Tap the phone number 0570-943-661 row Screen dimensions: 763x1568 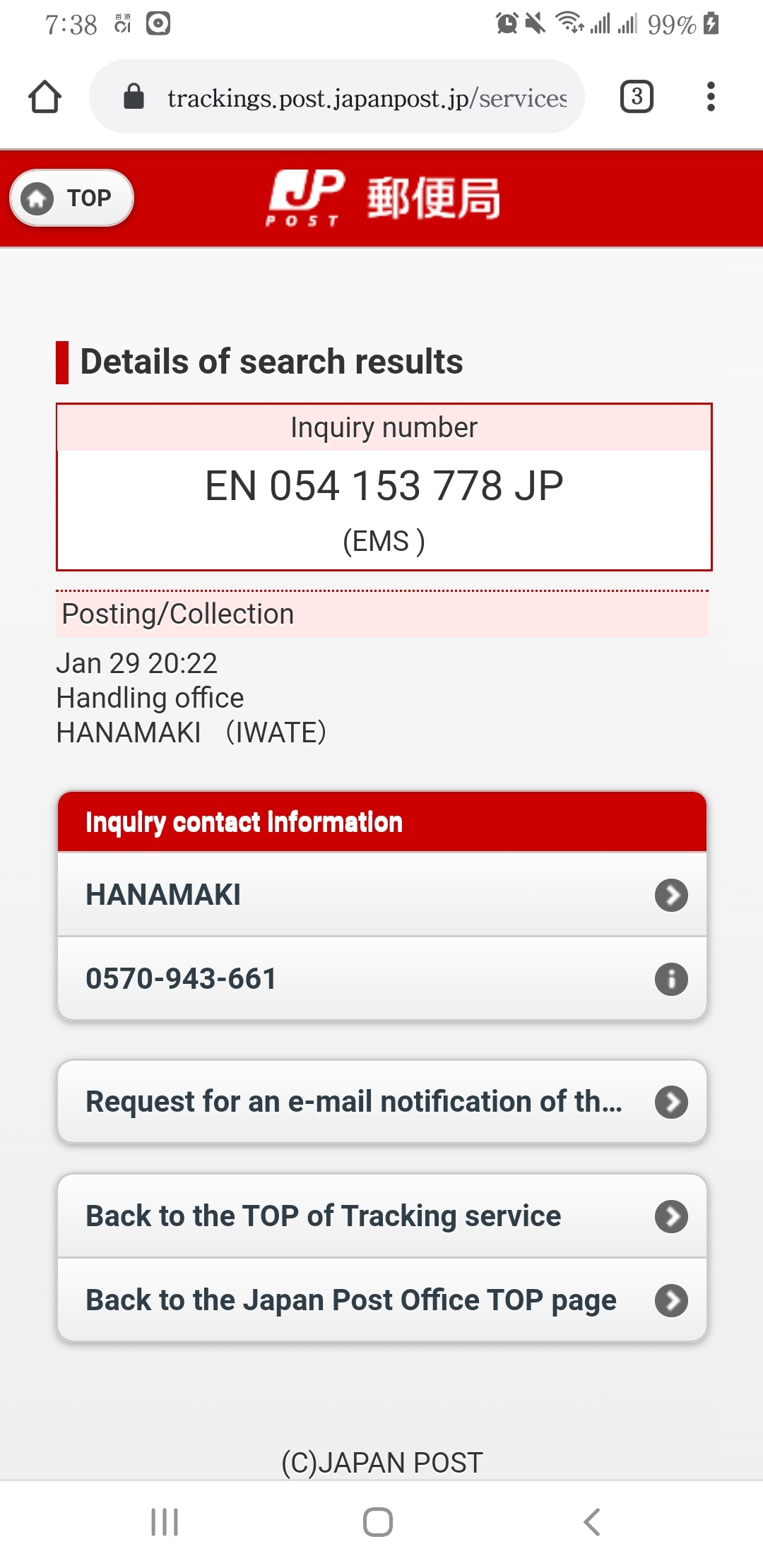(382, 979)
